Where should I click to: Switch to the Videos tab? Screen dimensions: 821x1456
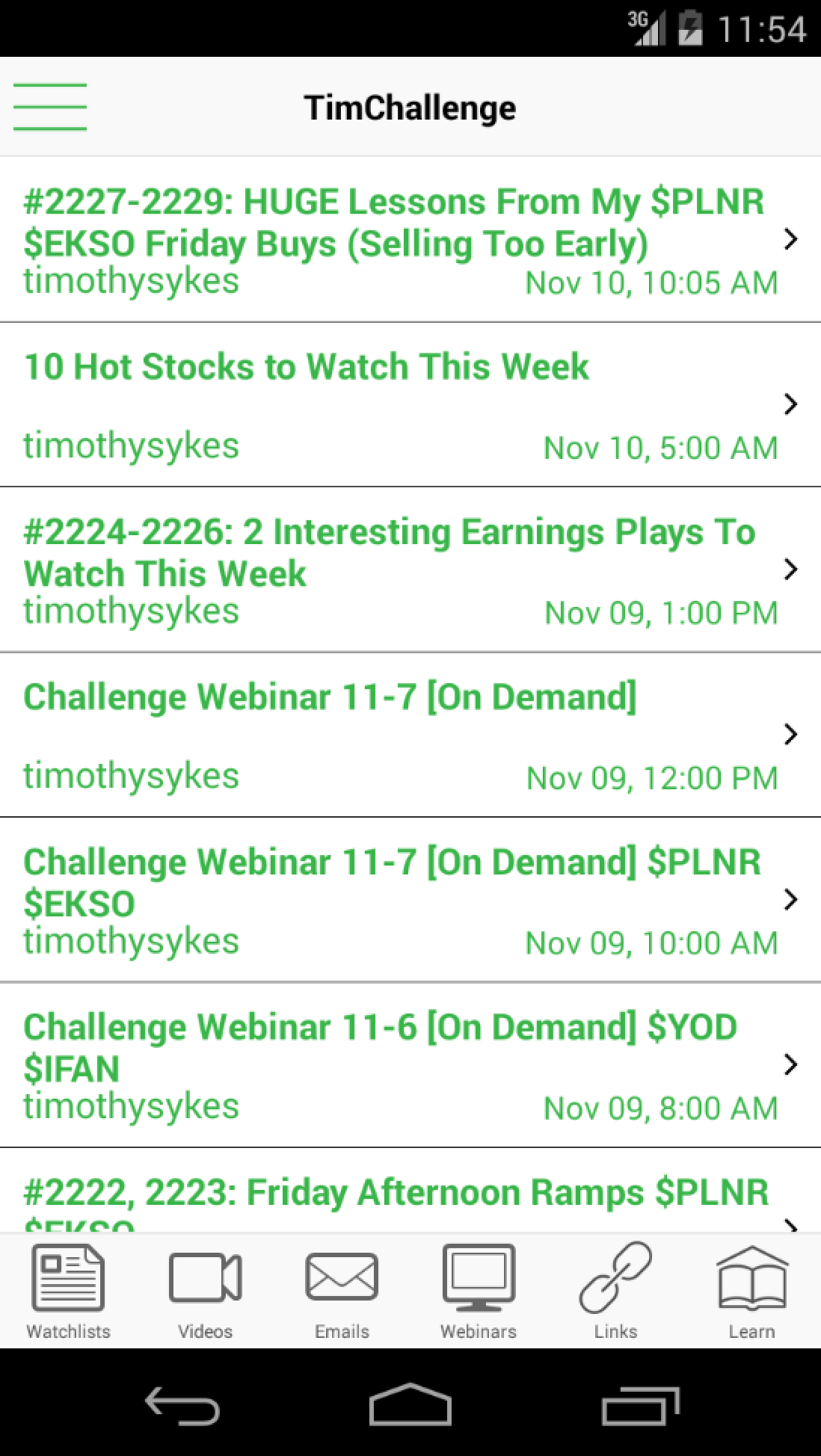(205, 1292)
